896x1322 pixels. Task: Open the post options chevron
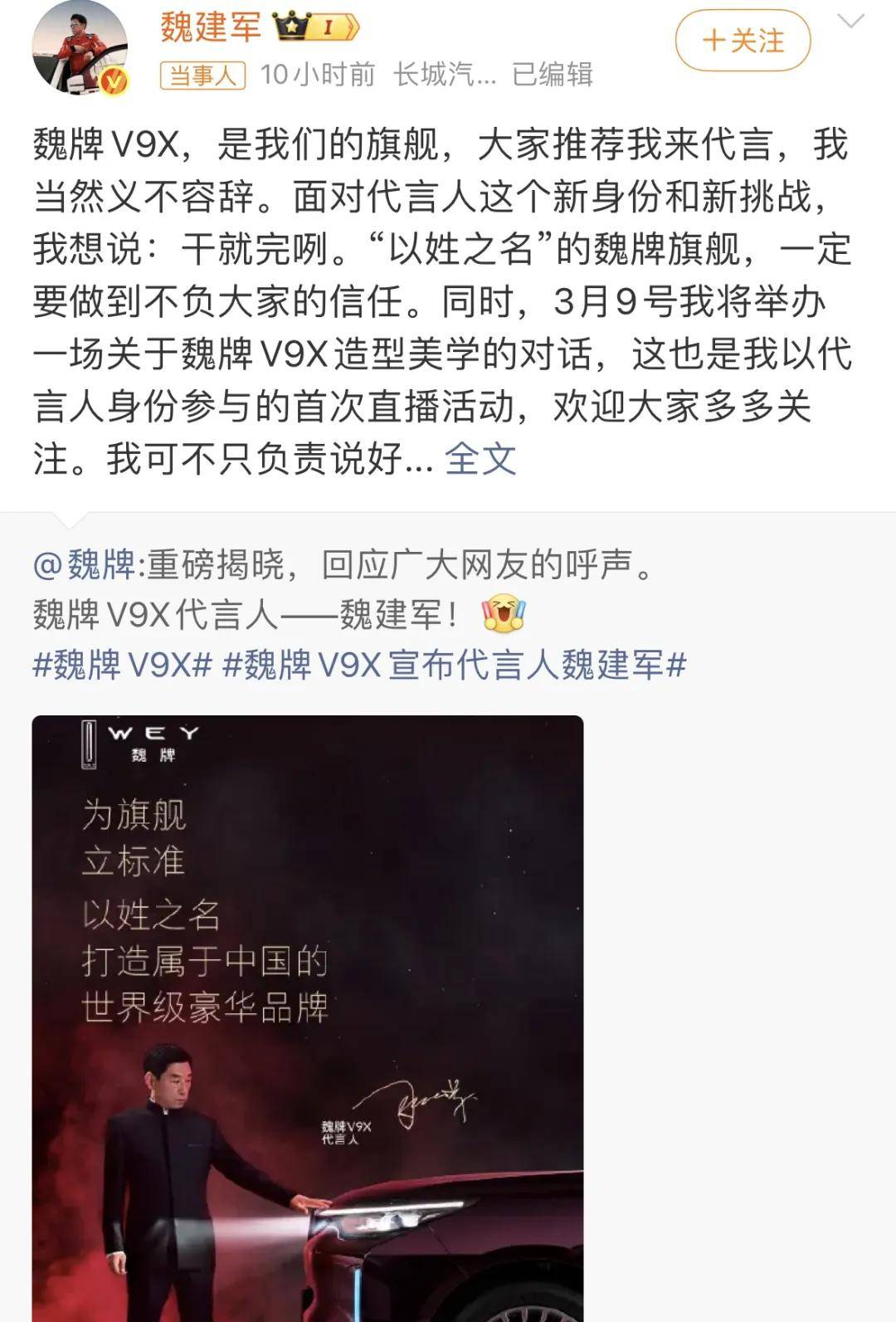pos(851,22)
